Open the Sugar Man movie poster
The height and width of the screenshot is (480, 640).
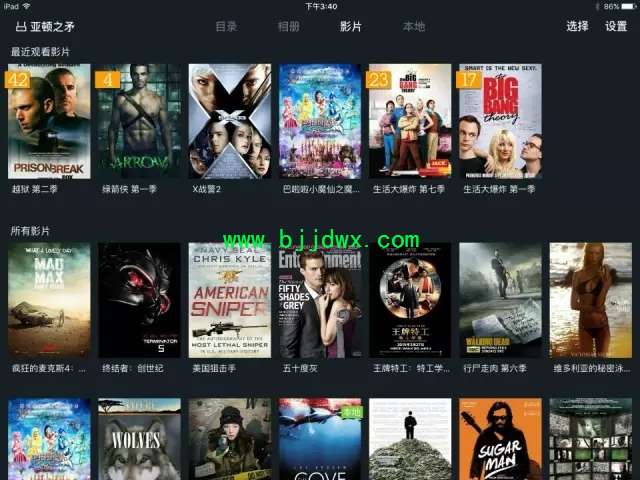[x=499, y=440]
